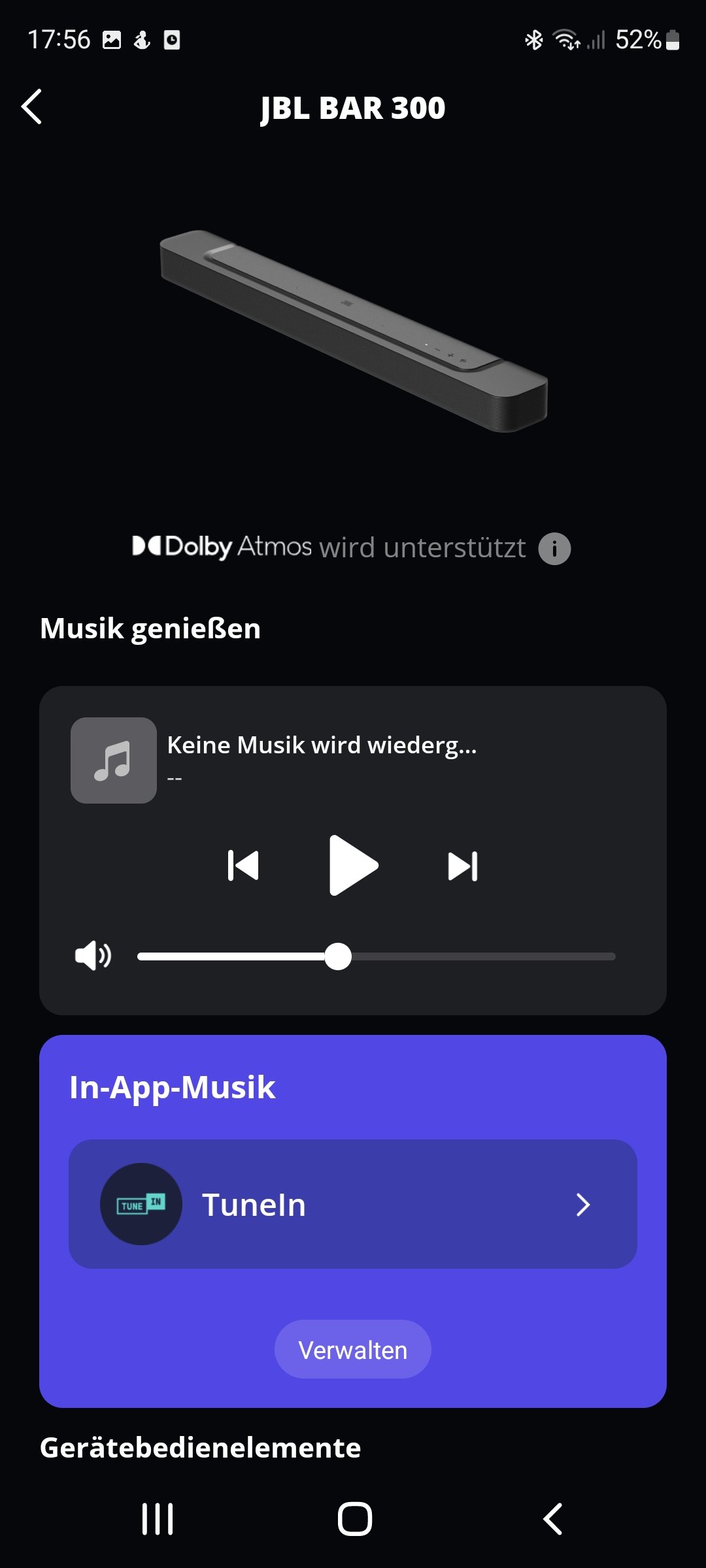706x1568 pixels.
Task: Skip to next track
Action: (463, 866)
